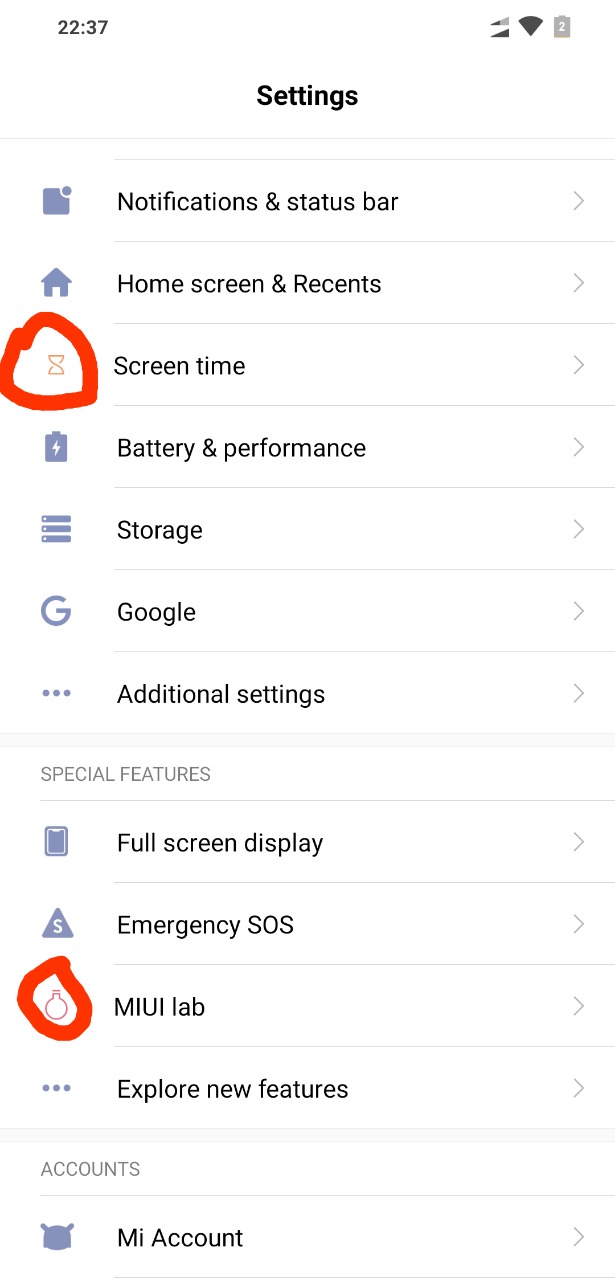This screenshot has width=615, height=1280.
Task: Open Full screen display options
Action: 307,842
